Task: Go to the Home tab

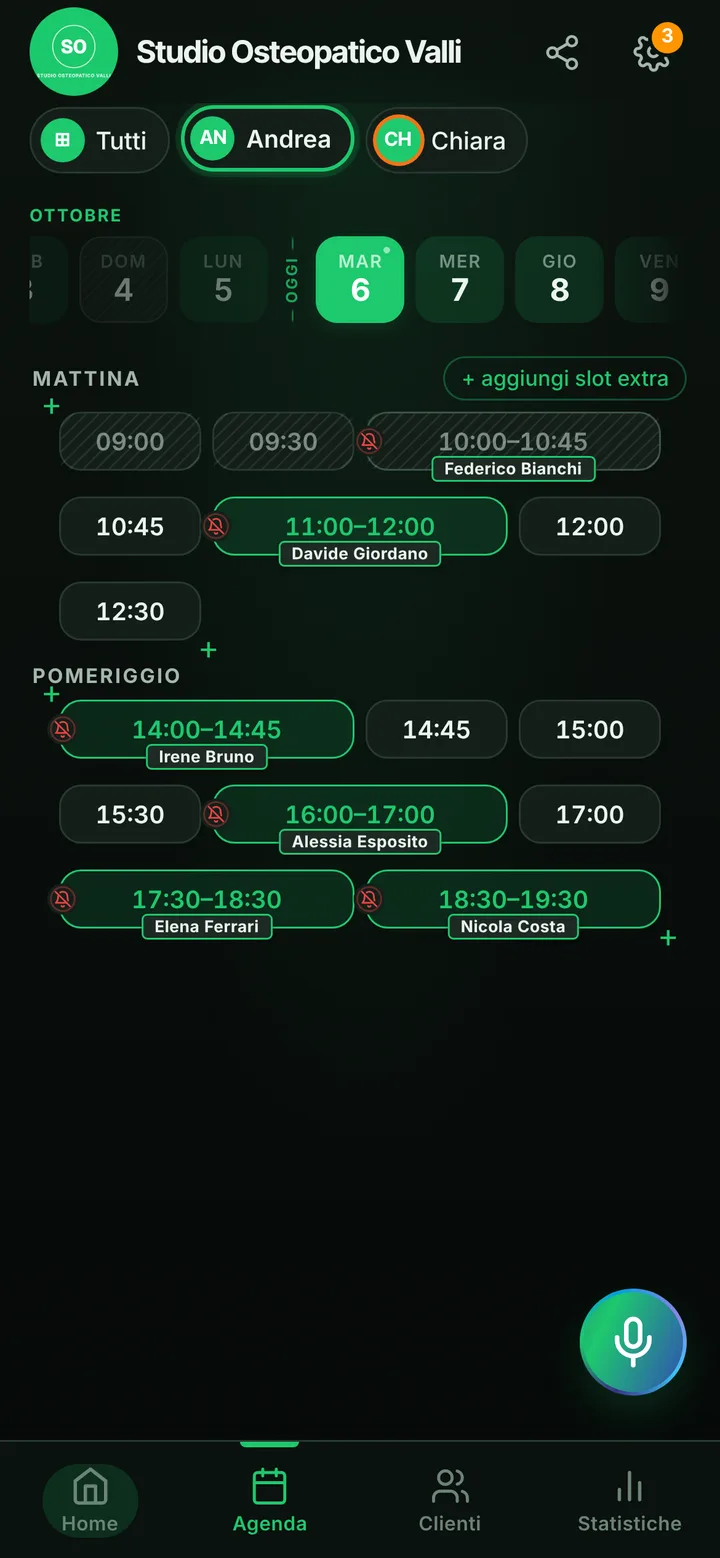Action: coord(90,1501)
